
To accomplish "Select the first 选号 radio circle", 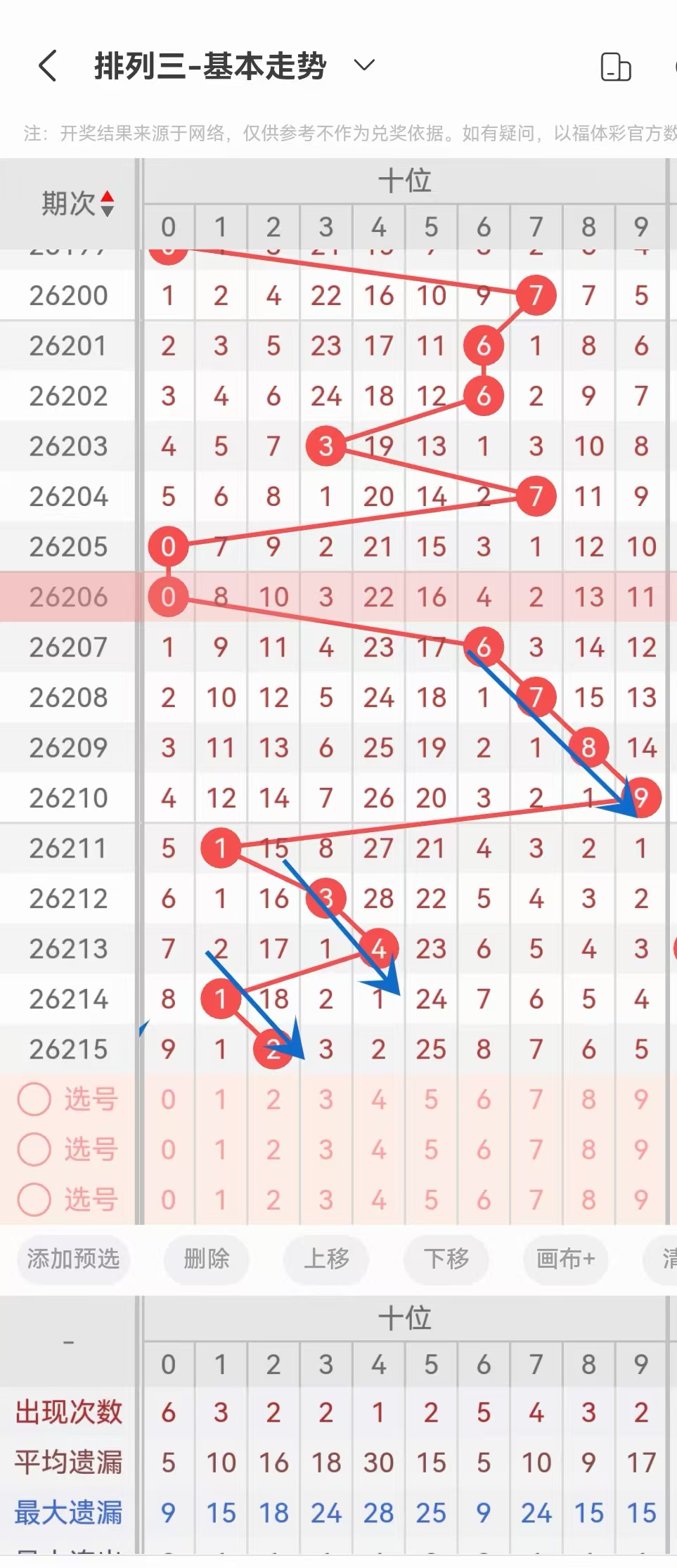I will pos(34,1099).
